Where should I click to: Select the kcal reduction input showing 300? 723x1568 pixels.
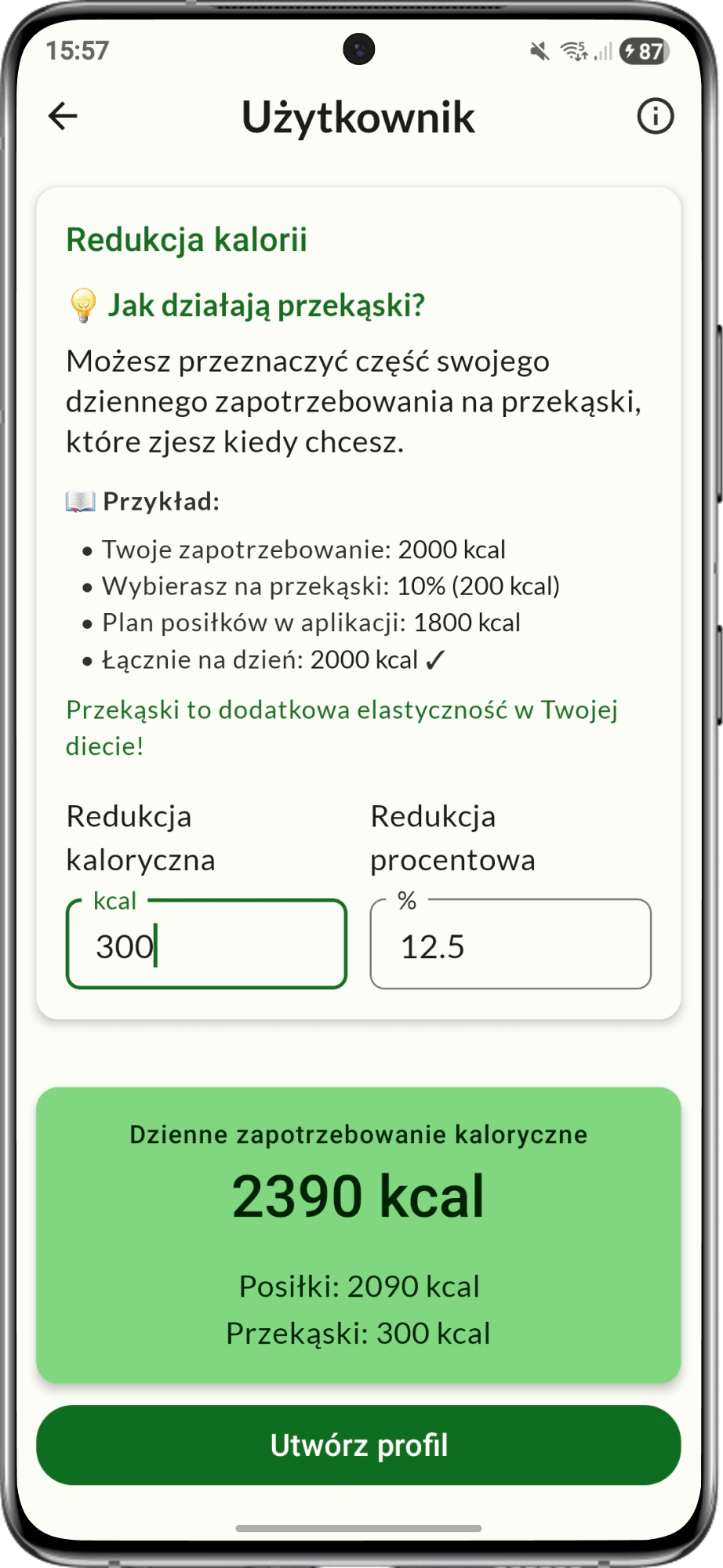[x=206, y=945]
